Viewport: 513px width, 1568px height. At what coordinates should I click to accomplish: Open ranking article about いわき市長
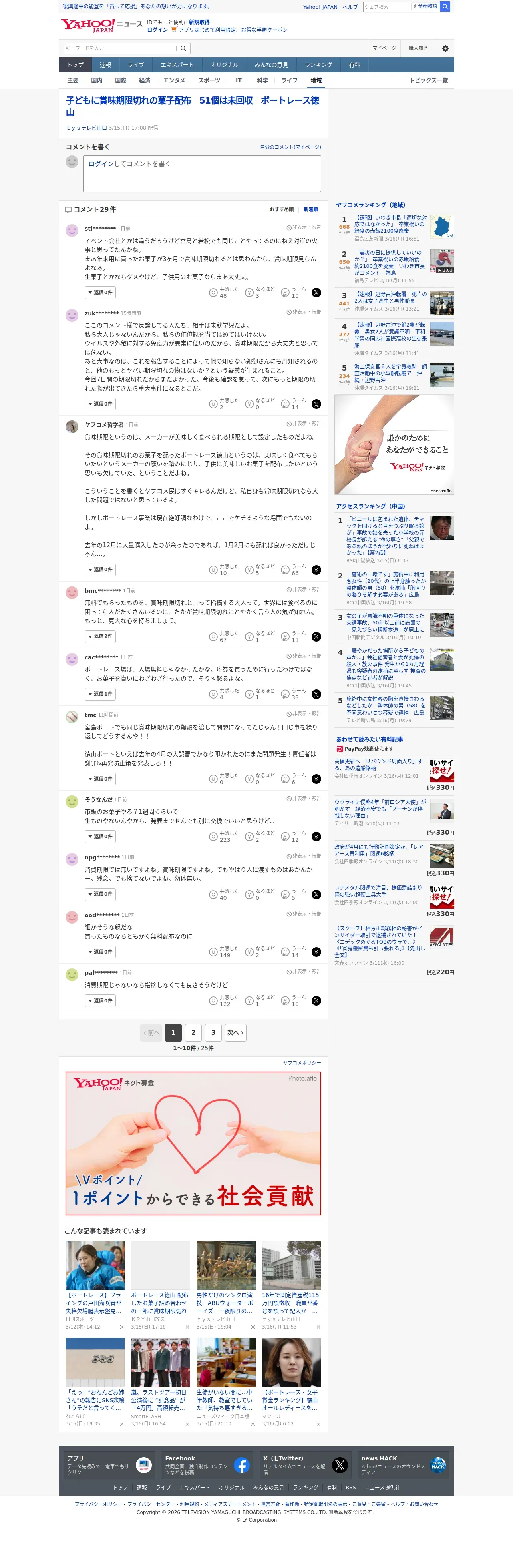tap(391, 224)
